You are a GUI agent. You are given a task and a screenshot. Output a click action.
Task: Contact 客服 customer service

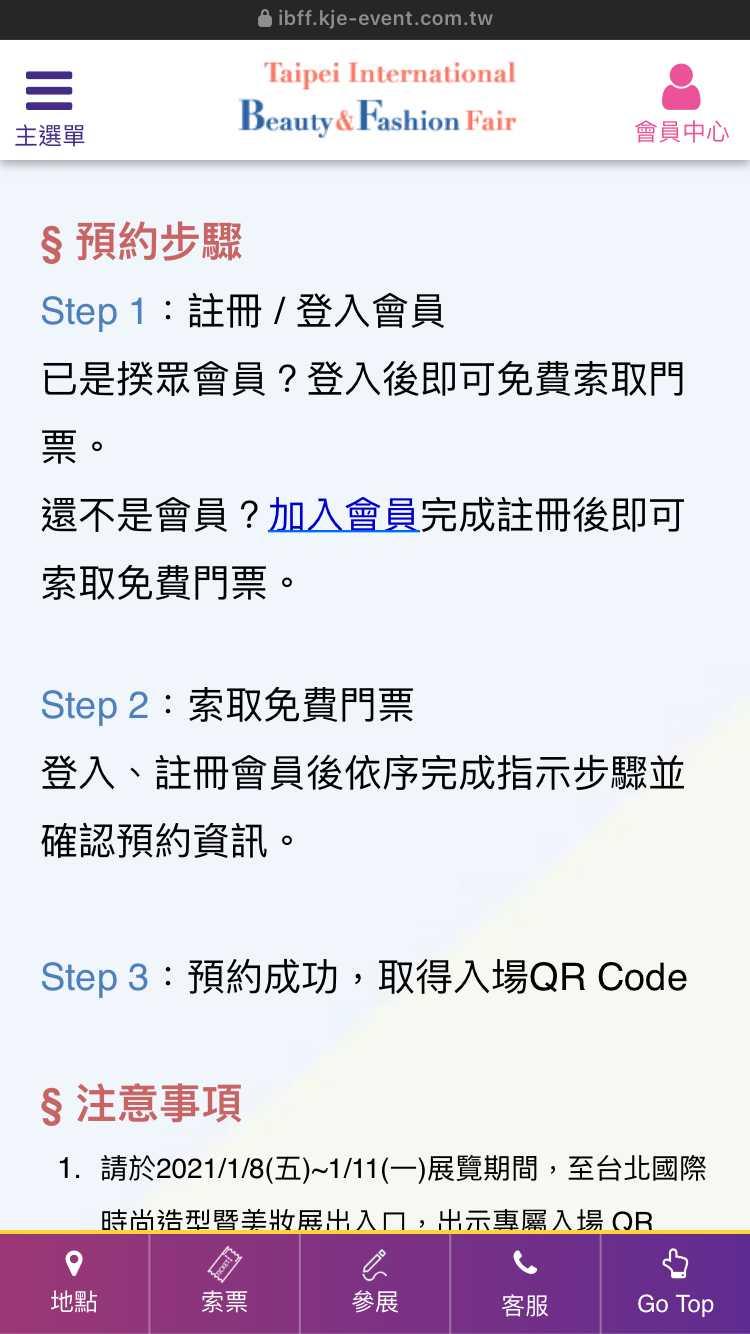pyautogui.click(x=525, y=1283)
